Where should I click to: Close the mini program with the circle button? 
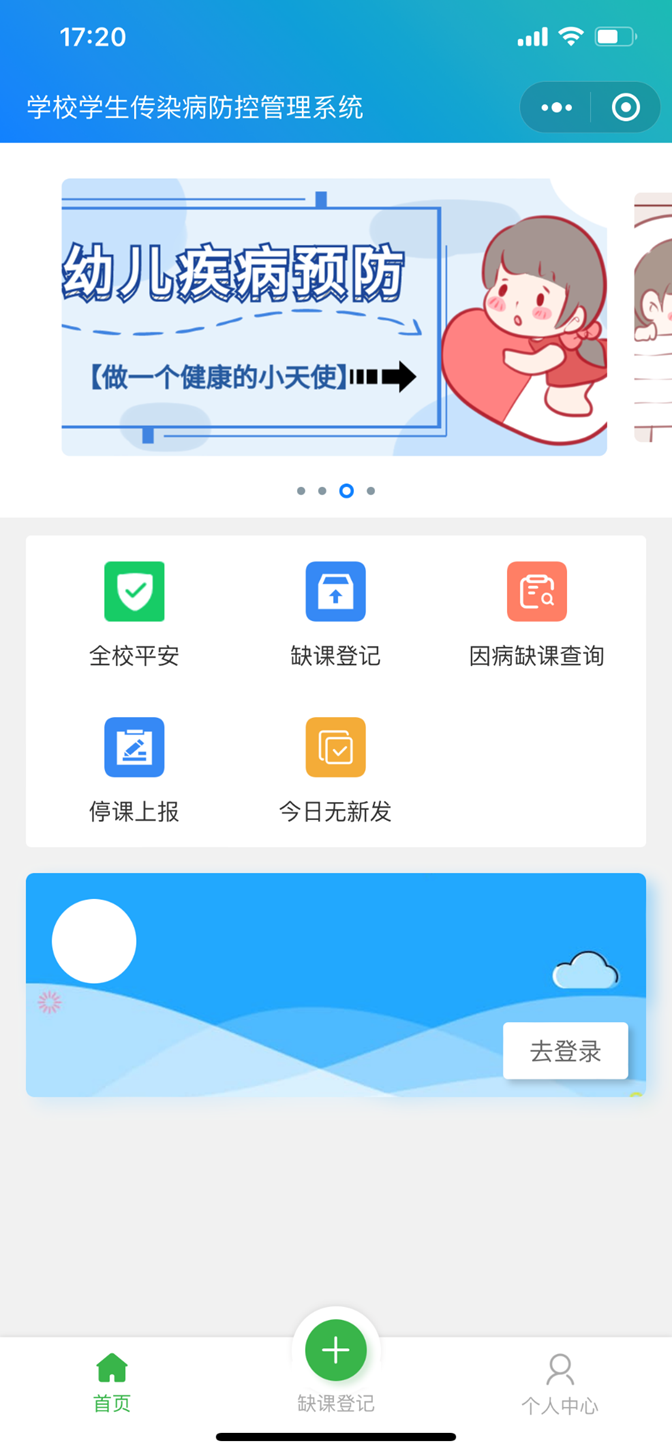(x=626, y=107)
